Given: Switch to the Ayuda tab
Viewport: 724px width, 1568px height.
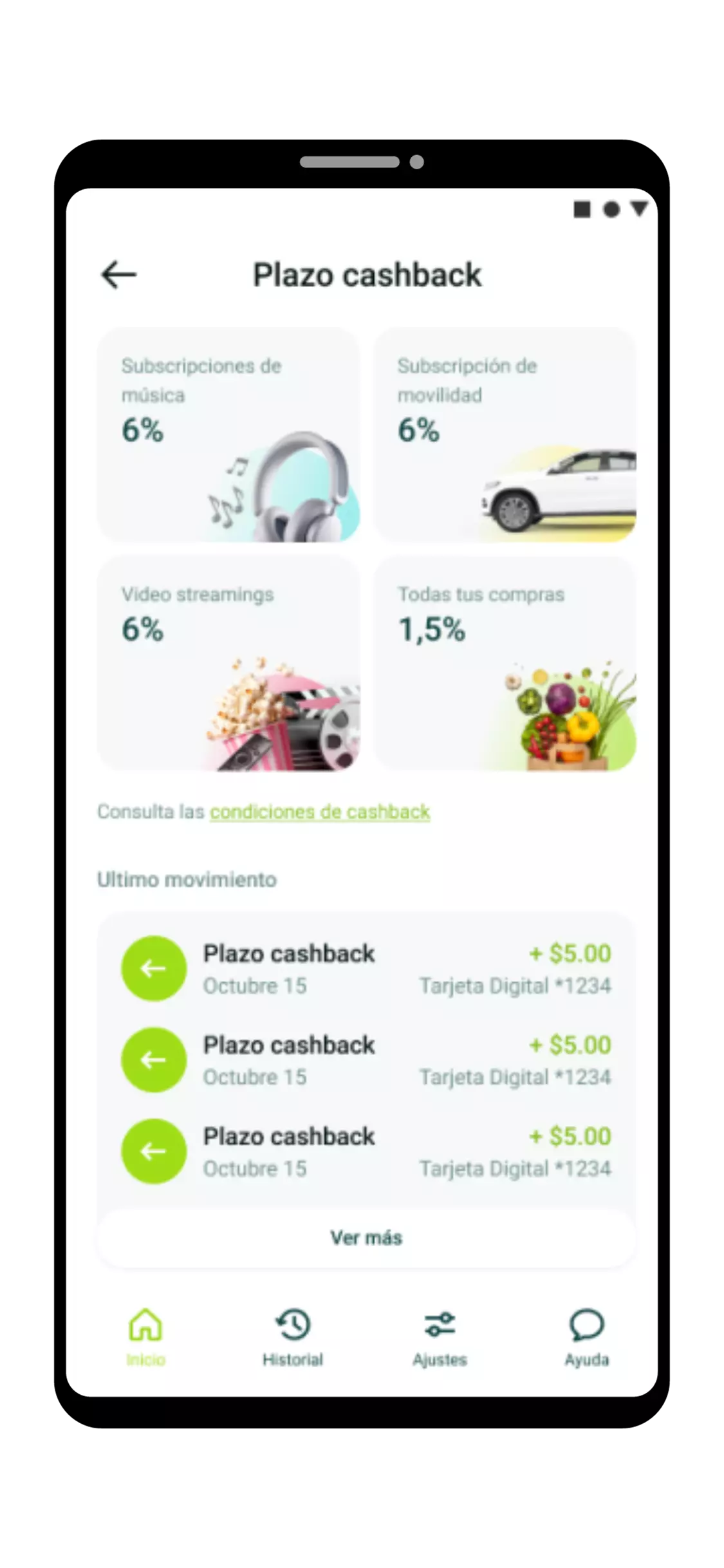Looking at the screenshot, I should pos(586,1339).
